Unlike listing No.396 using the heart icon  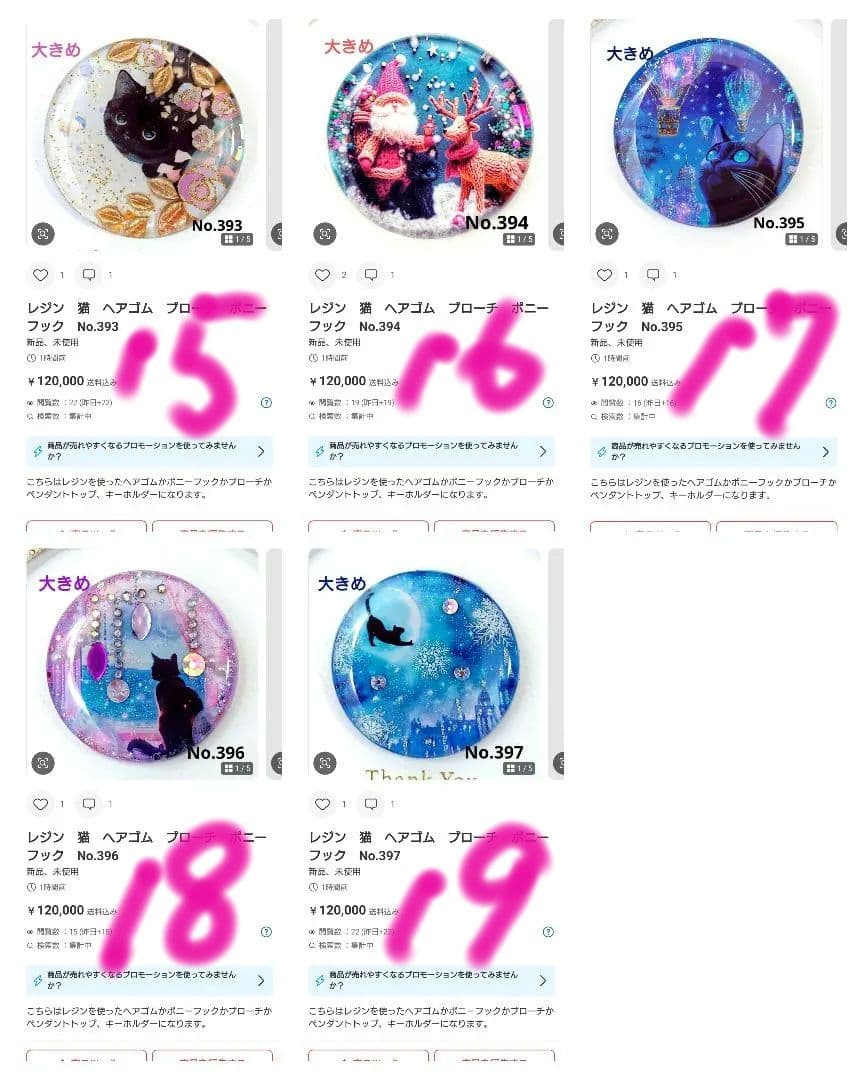[39, 802]
